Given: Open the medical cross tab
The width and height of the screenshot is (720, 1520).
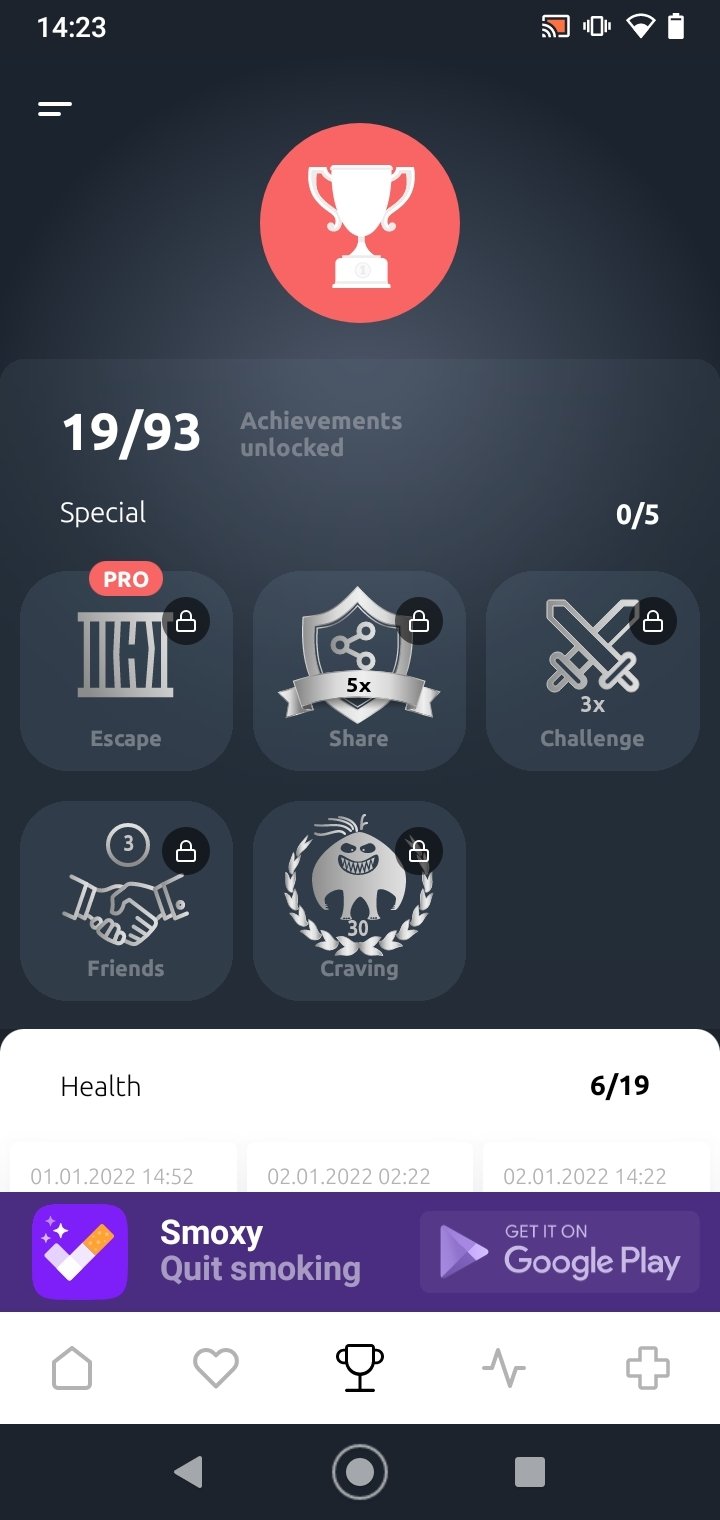Looking at the screenshot, I should point(647,1368).
